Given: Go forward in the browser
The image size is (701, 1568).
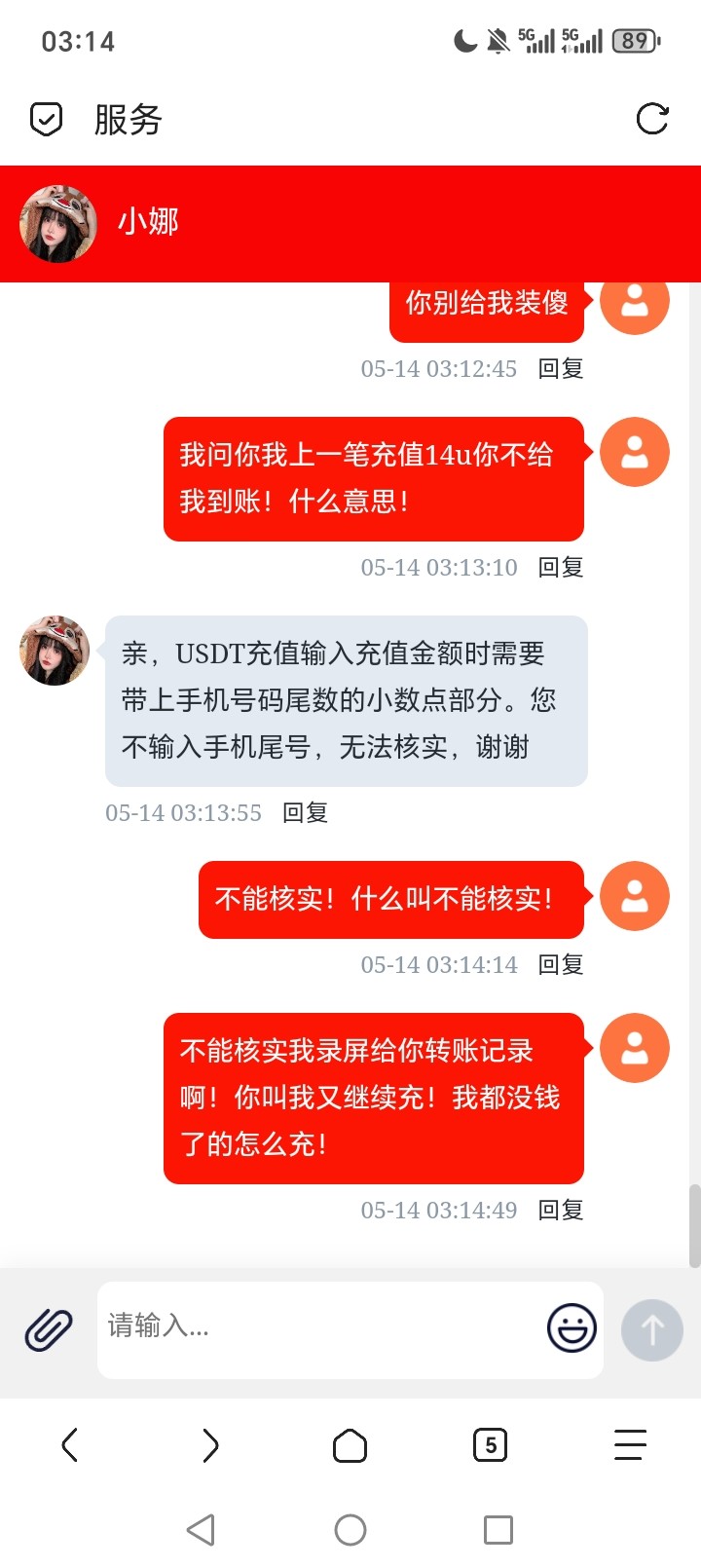Looking at the screenshot, I should pyautogui.click(x=210, y=1445).
